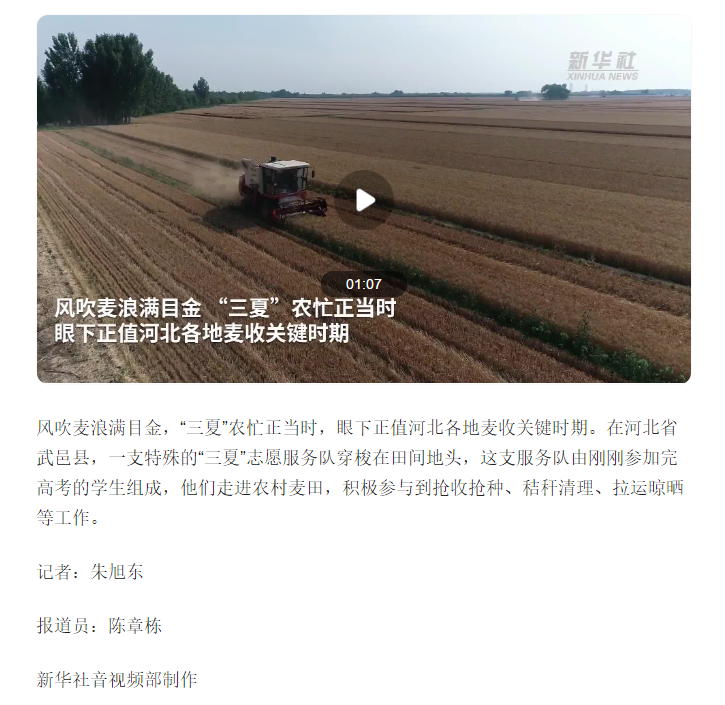
Task: Play the wheat harvest news video
Action: point(364,200)
